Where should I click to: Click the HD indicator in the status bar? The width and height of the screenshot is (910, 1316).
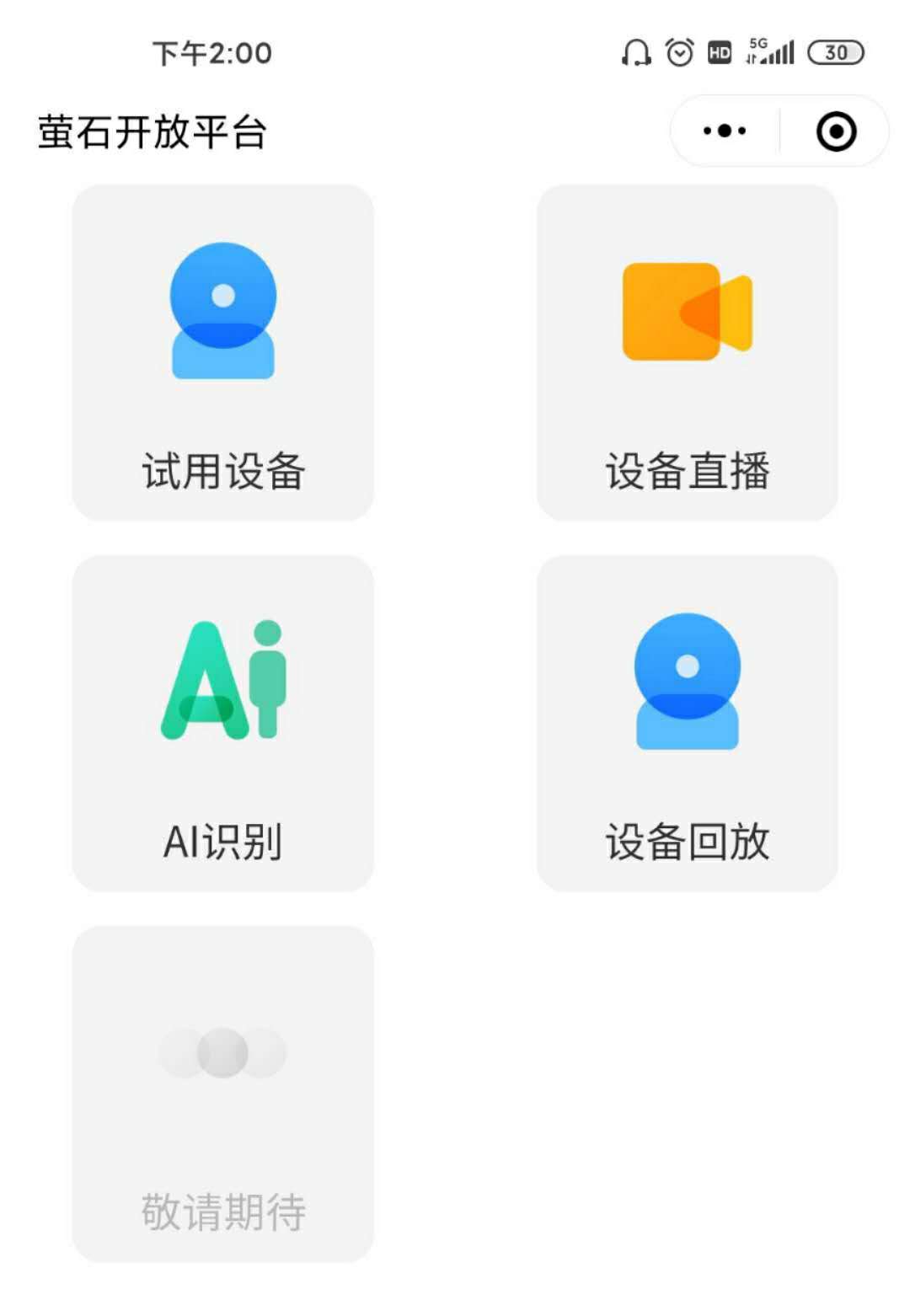point(717,53)
